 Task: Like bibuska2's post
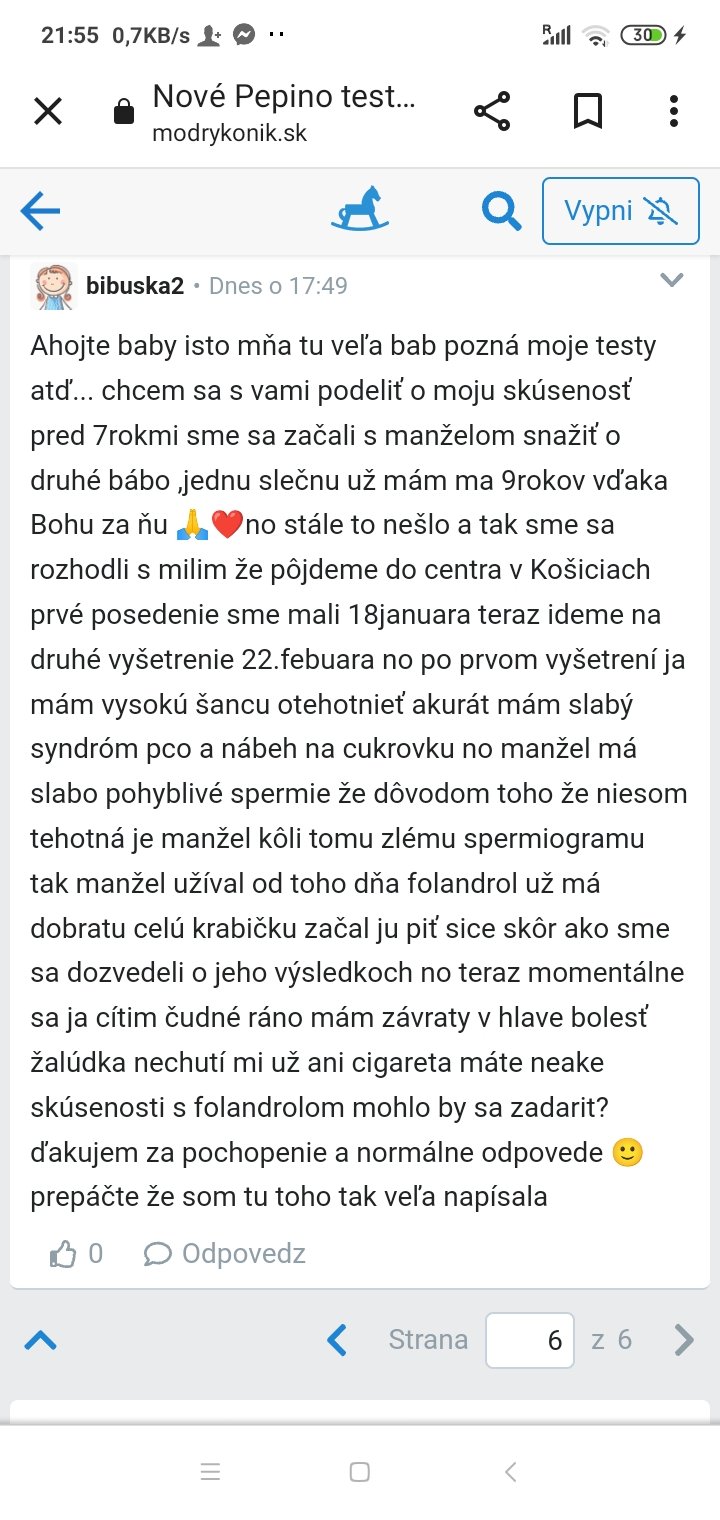click(x=76, y=1253)
